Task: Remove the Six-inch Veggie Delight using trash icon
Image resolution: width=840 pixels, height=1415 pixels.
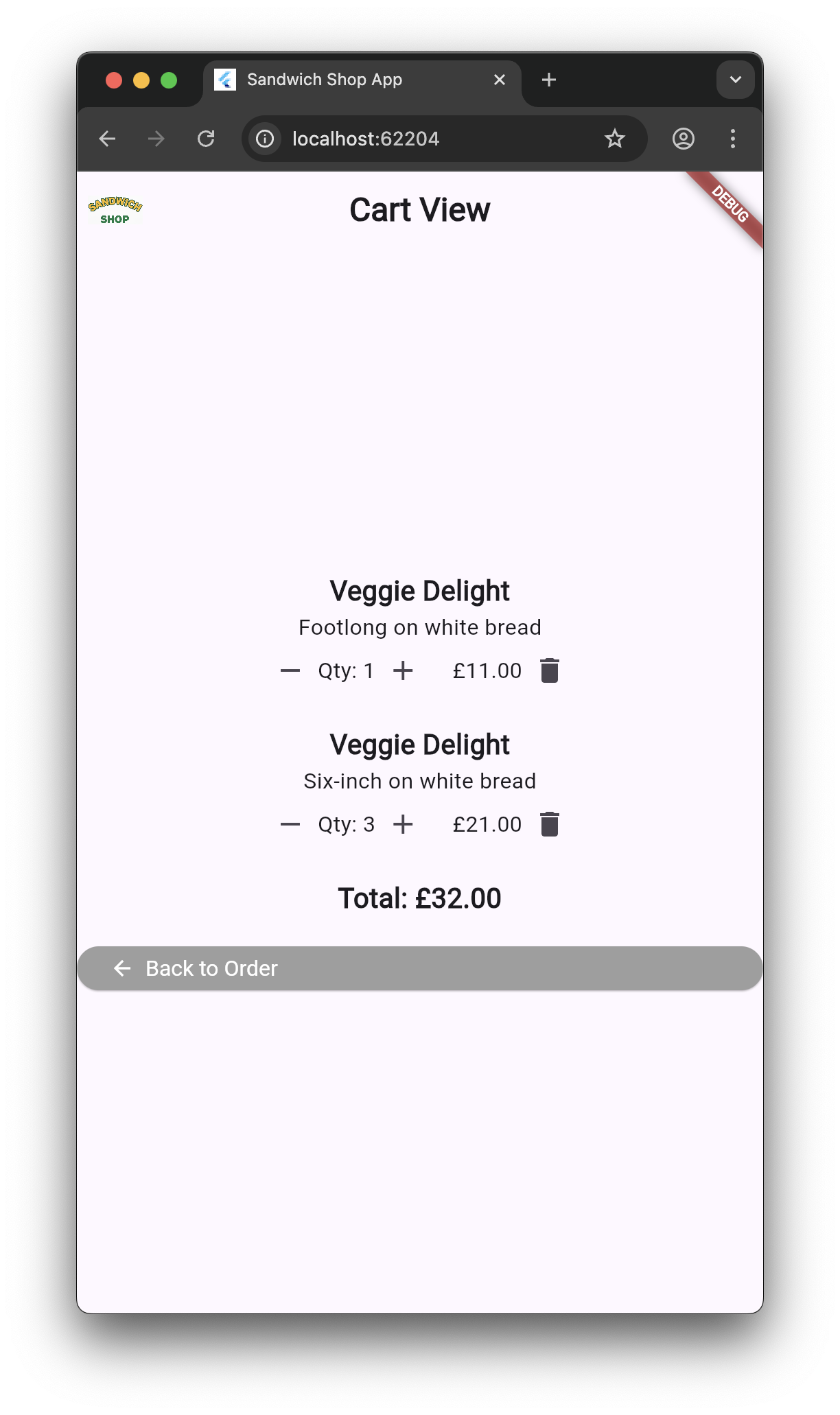Action: coord(548,824)
